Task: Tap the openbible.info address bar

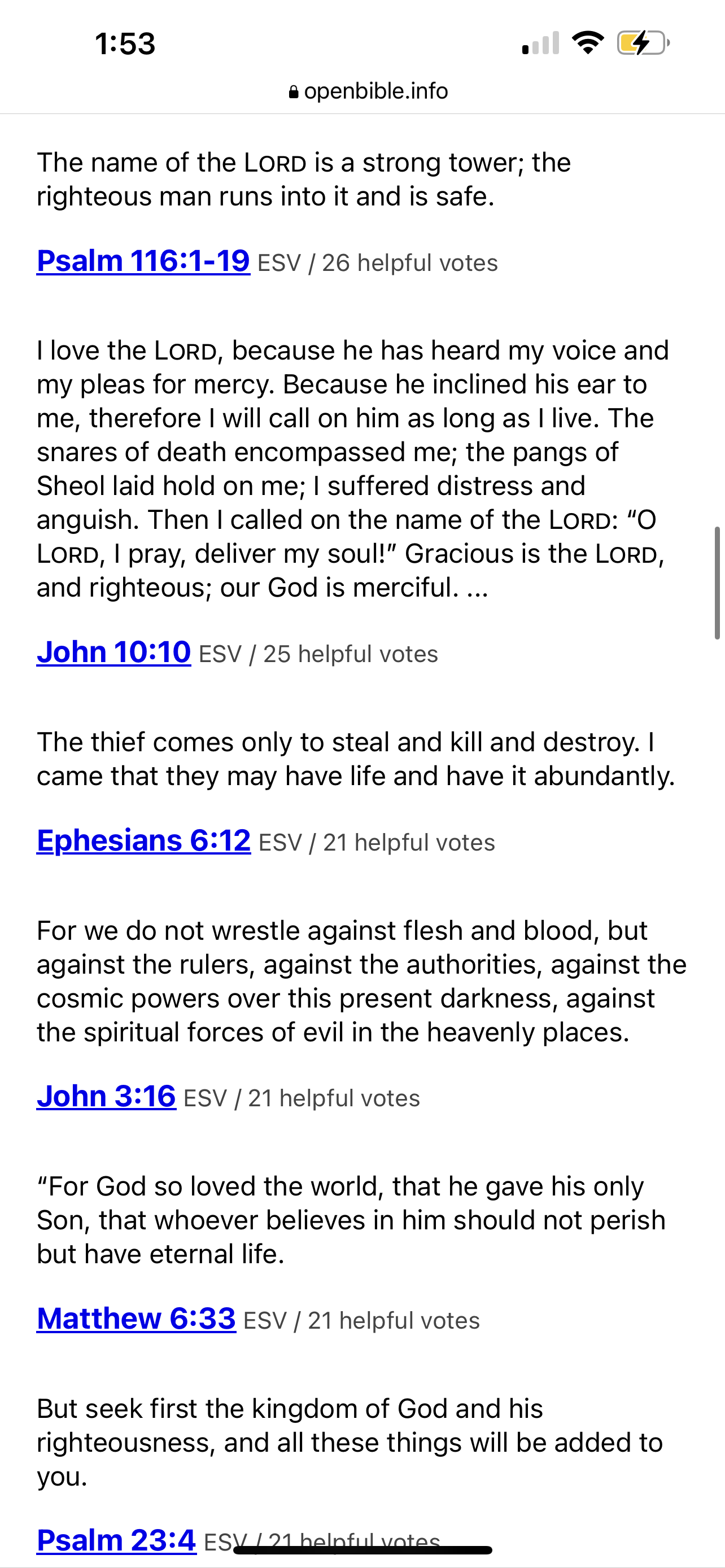Action: 368,91
